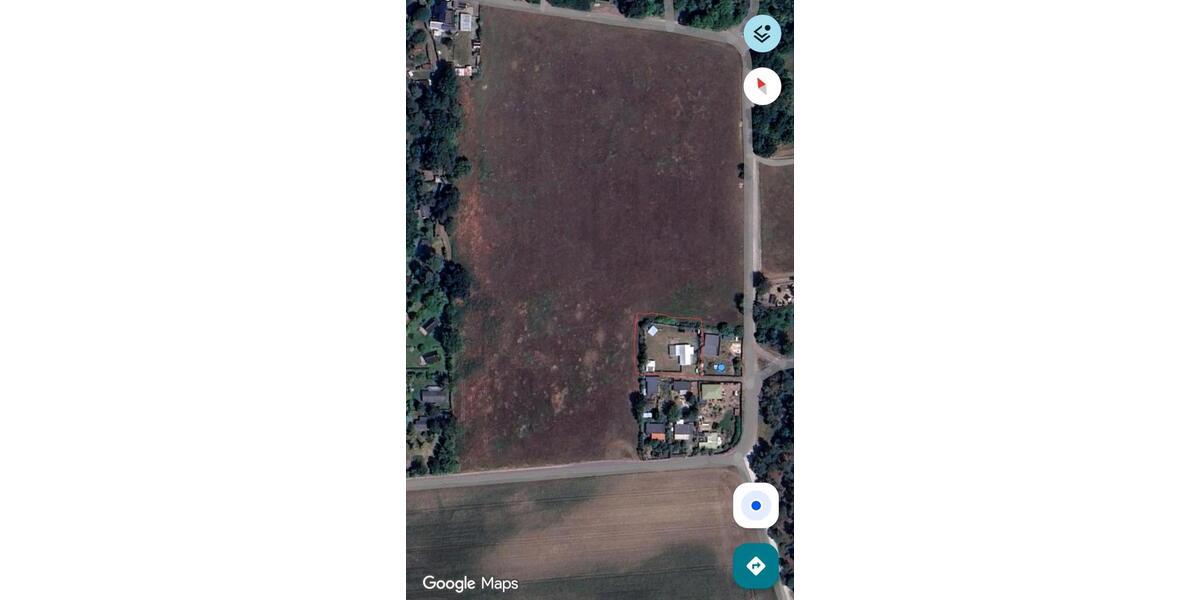Center map on my current location
Screen dimensions: 1200x600
tap(756, 506)
